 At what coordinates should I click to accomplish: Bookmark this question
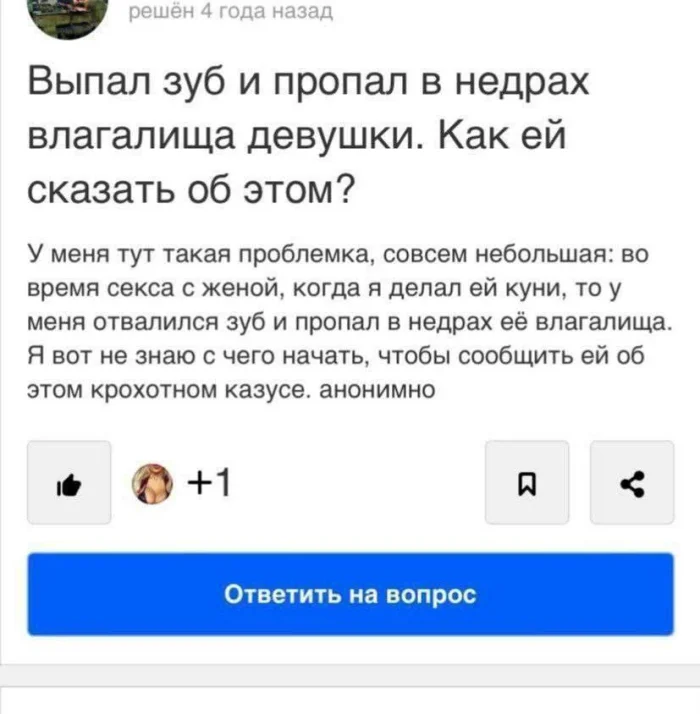pyautogui.click(x=527, y=483)
